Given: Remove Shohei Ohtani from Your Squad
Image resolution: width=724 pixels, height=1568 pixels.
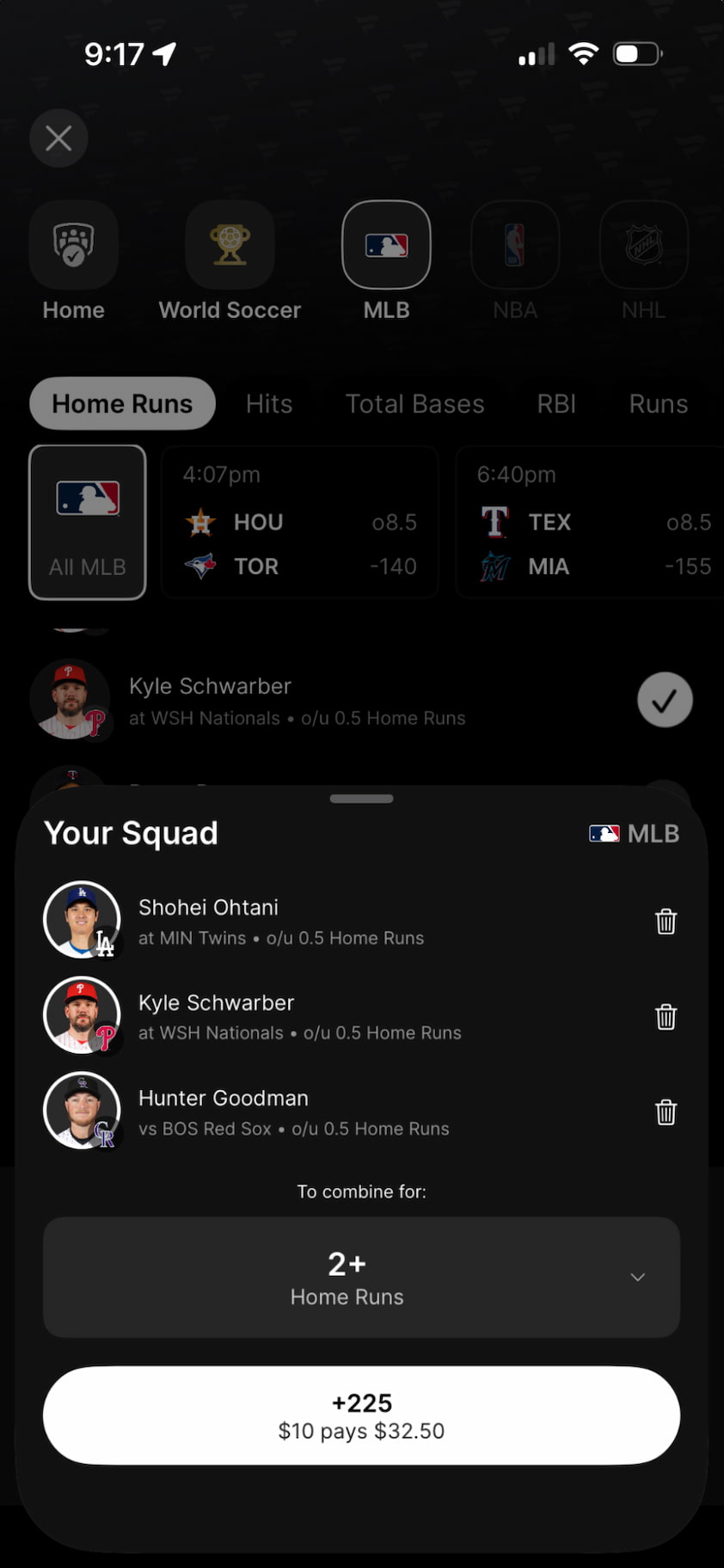Looking at the screenshot, I should pos(666,922).
